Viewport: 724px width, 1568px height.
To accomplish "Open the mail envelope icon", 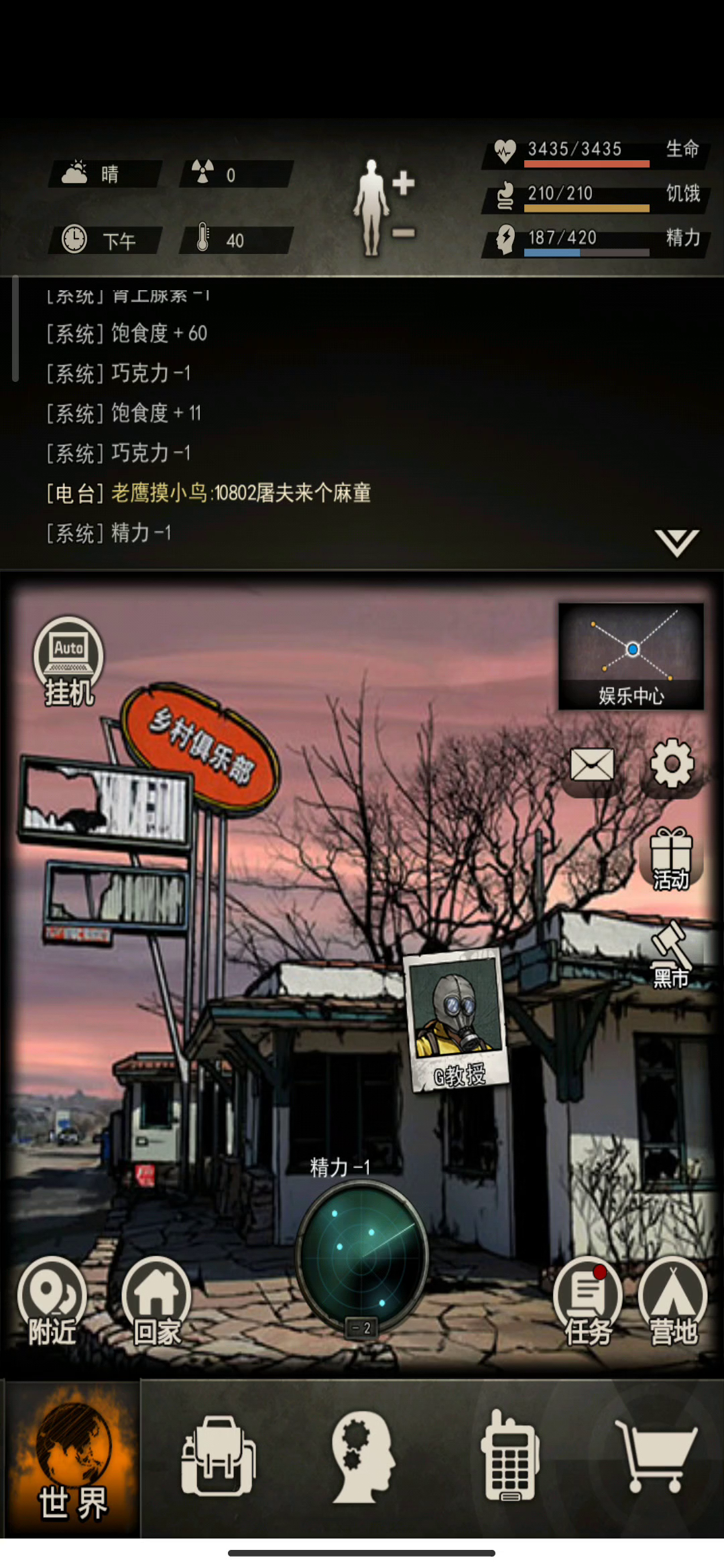I will click(592, 765).
